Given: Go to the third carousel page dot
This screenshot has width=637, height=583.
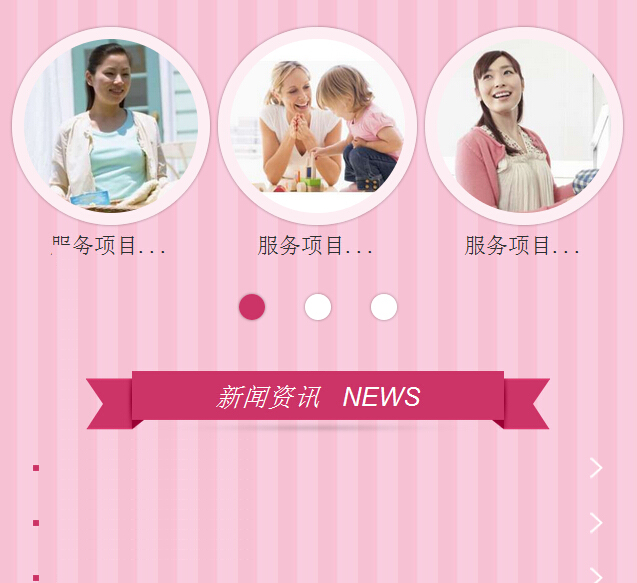Looking at the screenshot, I should [x=384, y=307].
